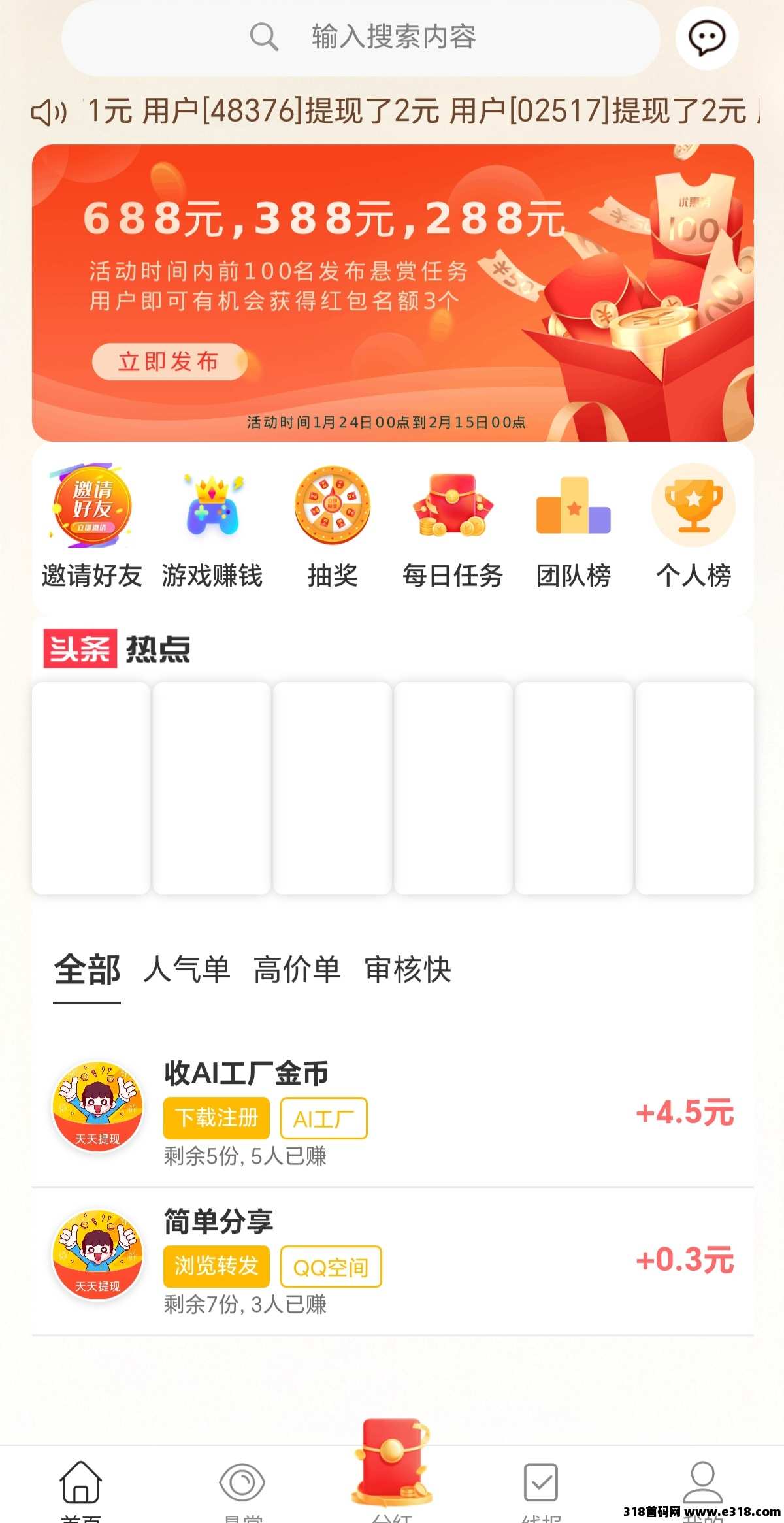Switch to the 审核快 tab
Screen dimensions: 784x1523
[408, 970]
